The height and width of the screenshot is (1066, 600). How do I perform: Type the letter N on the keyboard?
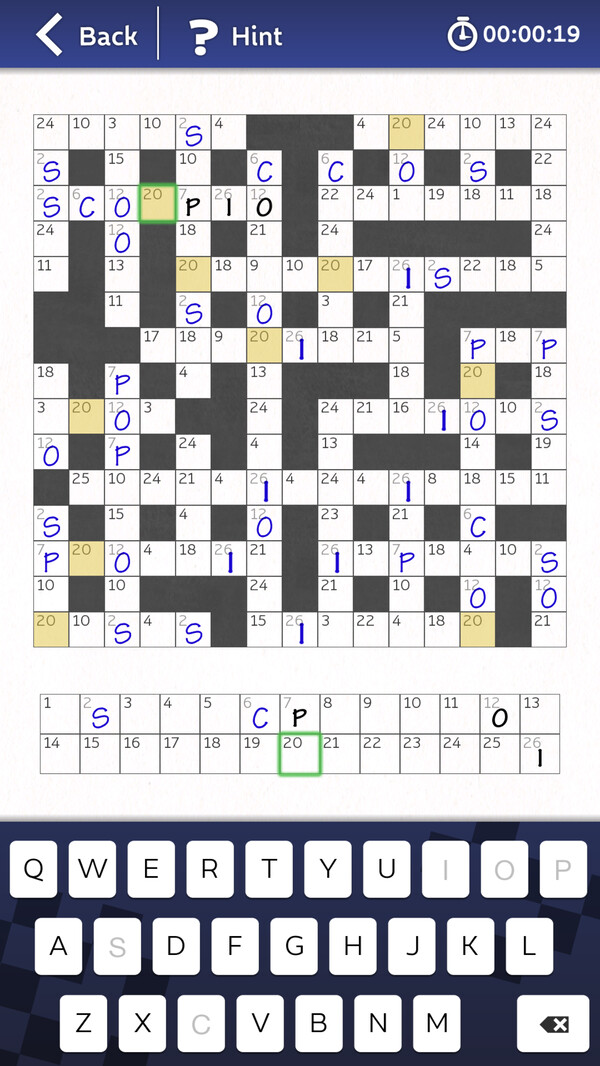pos(378,1023)
